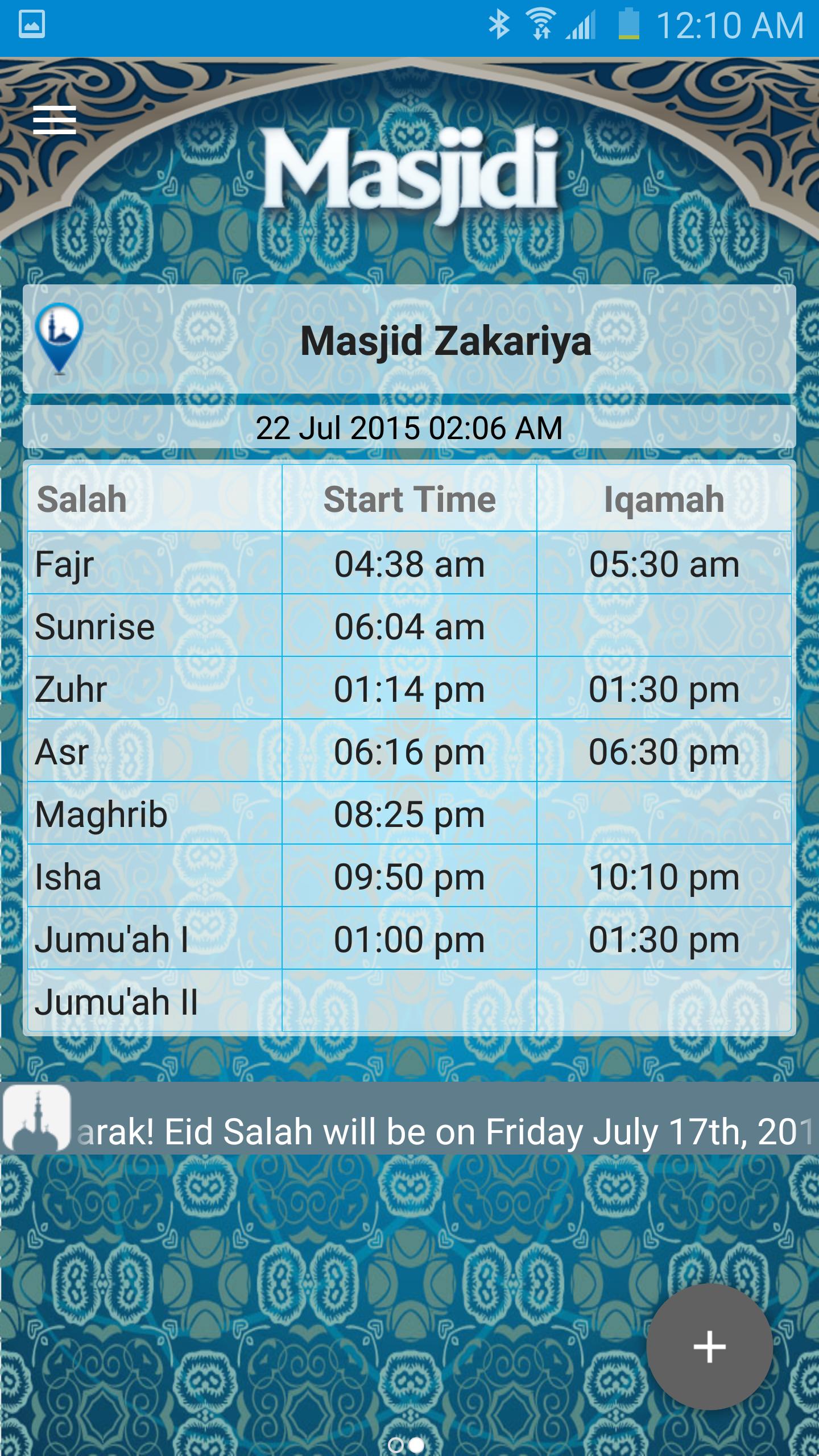Open the Bluetooth status icon
Viewport: 819px width, 1456px height.
tap(499, 23)
